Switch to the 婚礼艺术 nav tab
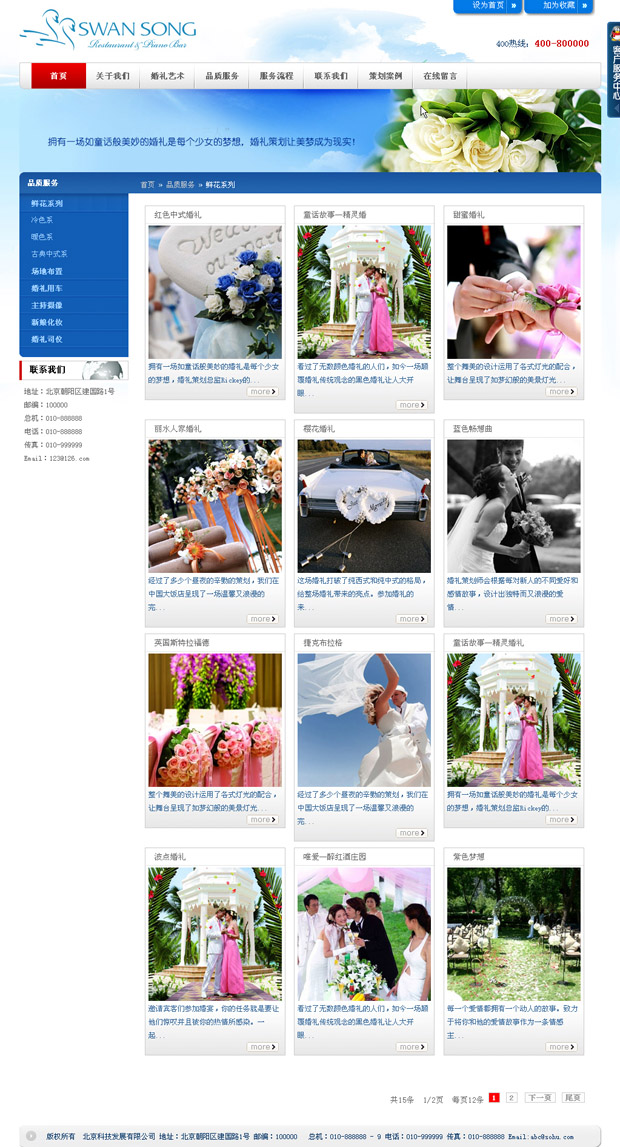Viewport: 620px width, 1147px height. (x=167, y=76)
